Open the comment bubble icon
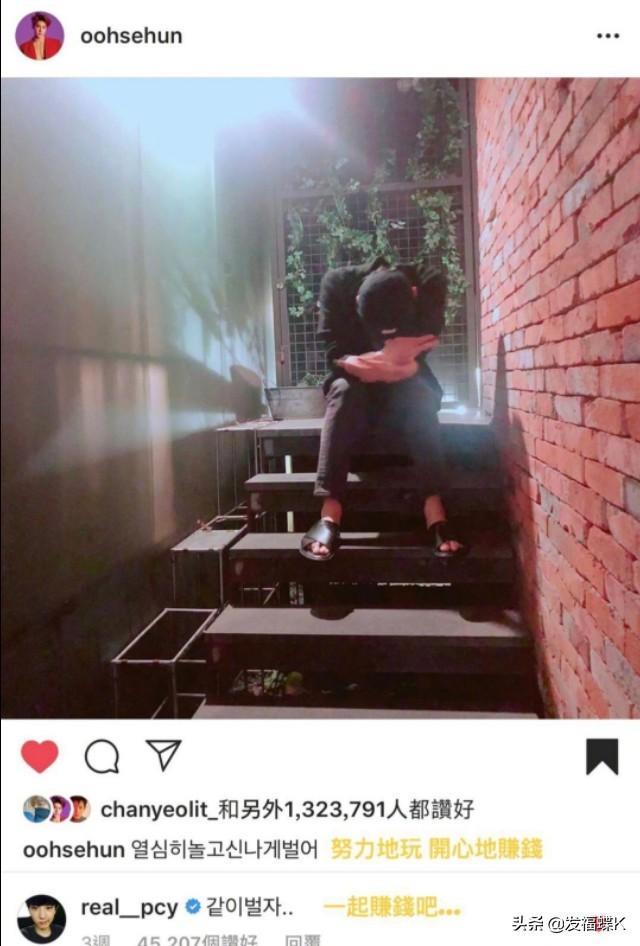The width and height of the screenshot is (640, 946). [102, 757]
